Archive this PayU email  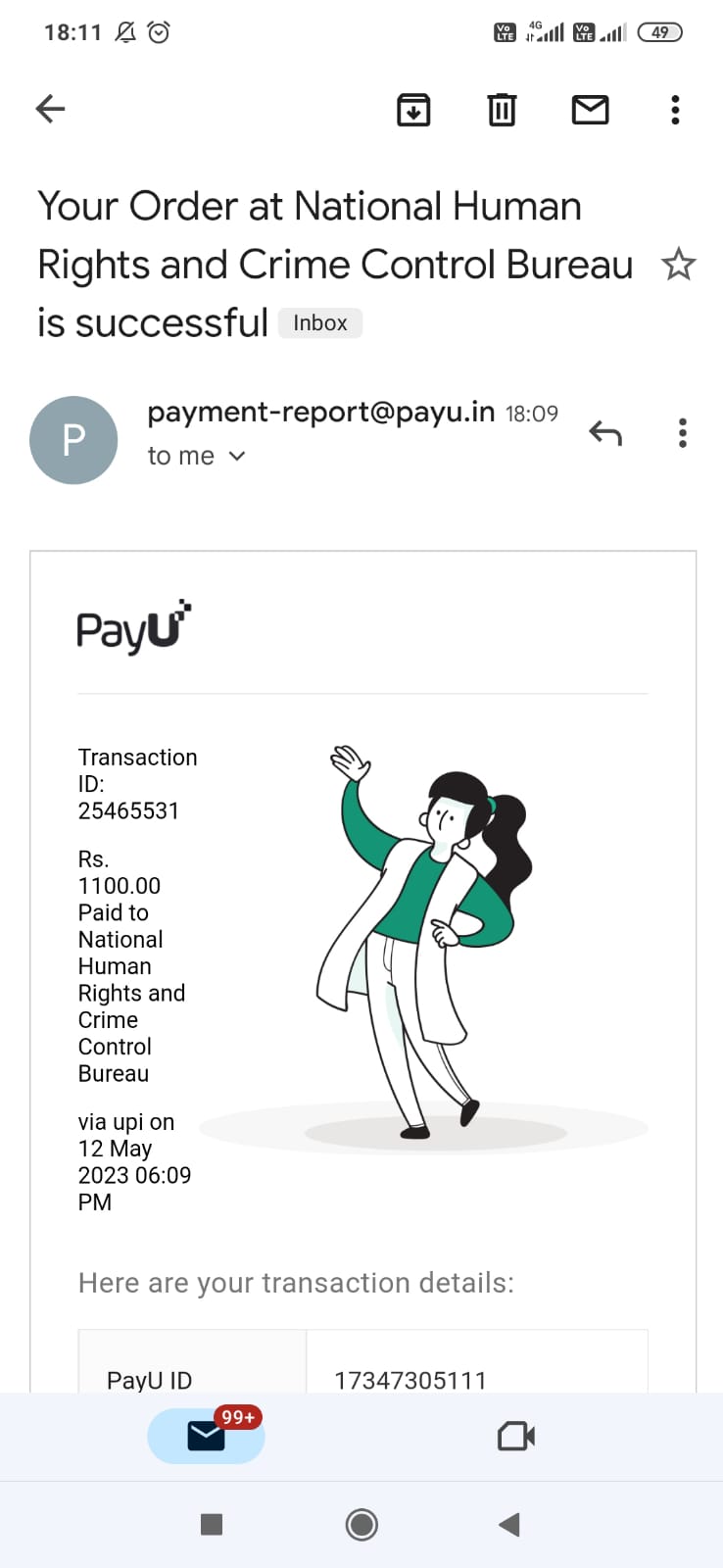pos(413,110)
